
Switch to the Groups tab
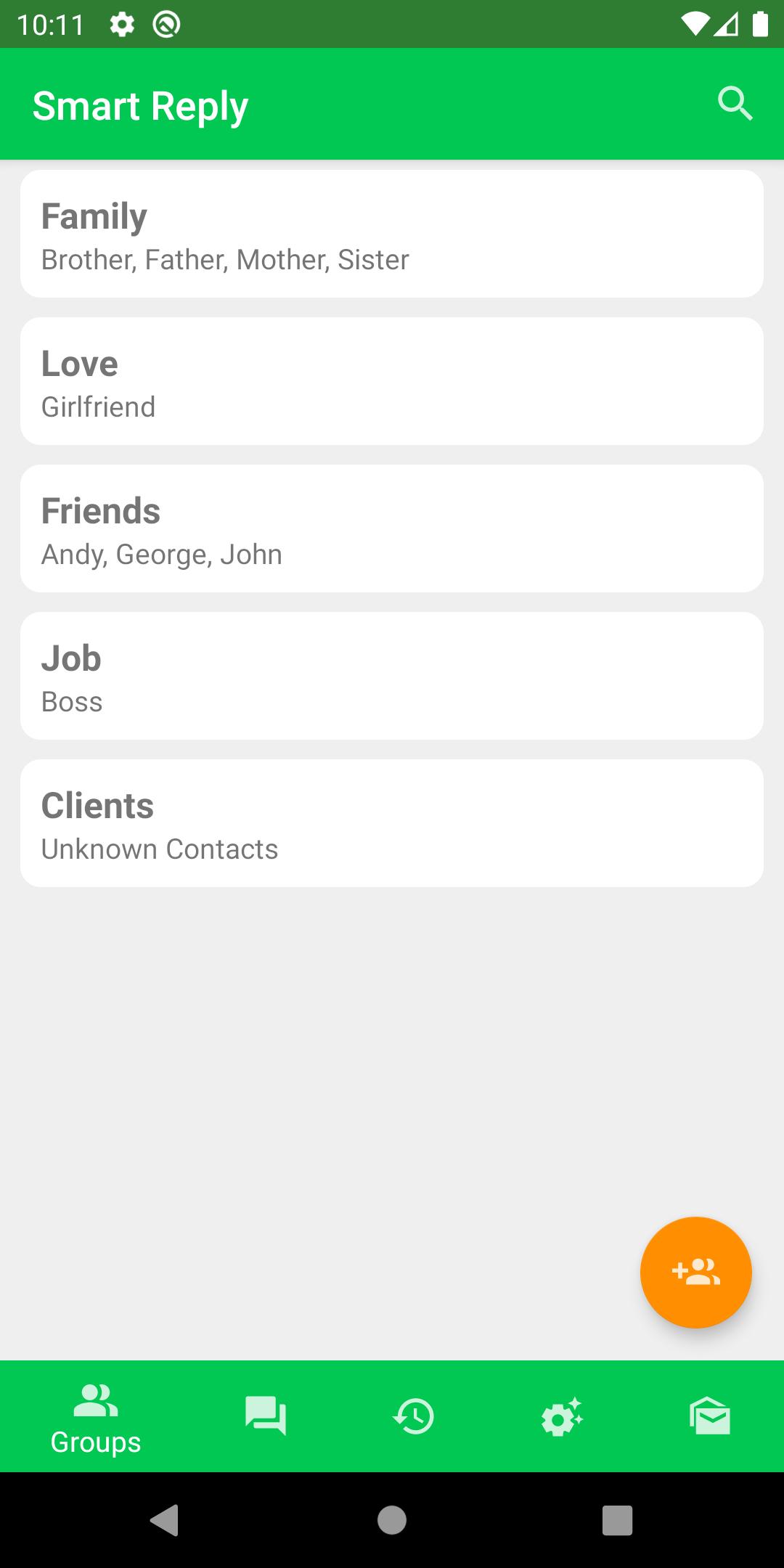point(96,1417)
